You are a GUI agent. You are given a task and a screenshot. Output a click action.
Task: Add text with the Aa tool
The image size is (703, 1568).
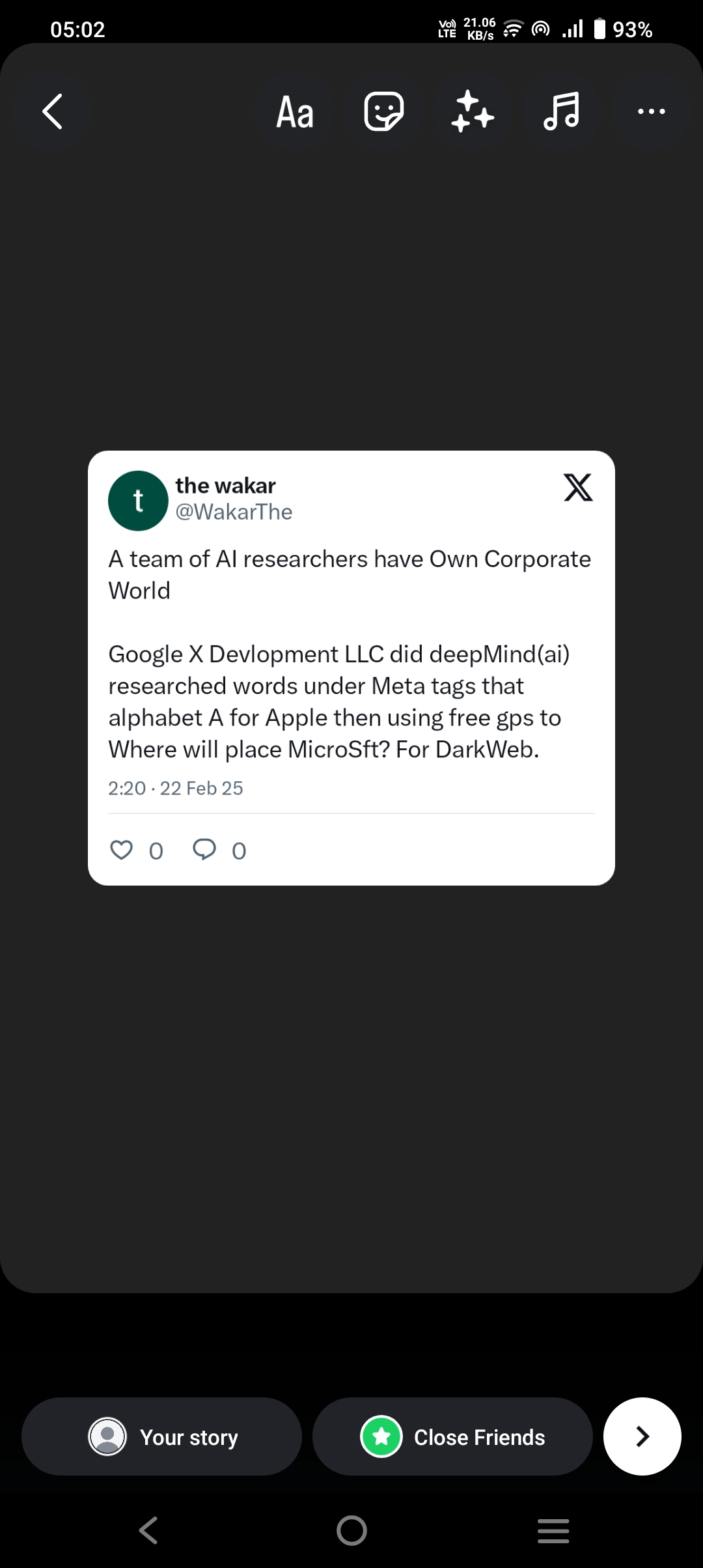[x=295, y=112]
